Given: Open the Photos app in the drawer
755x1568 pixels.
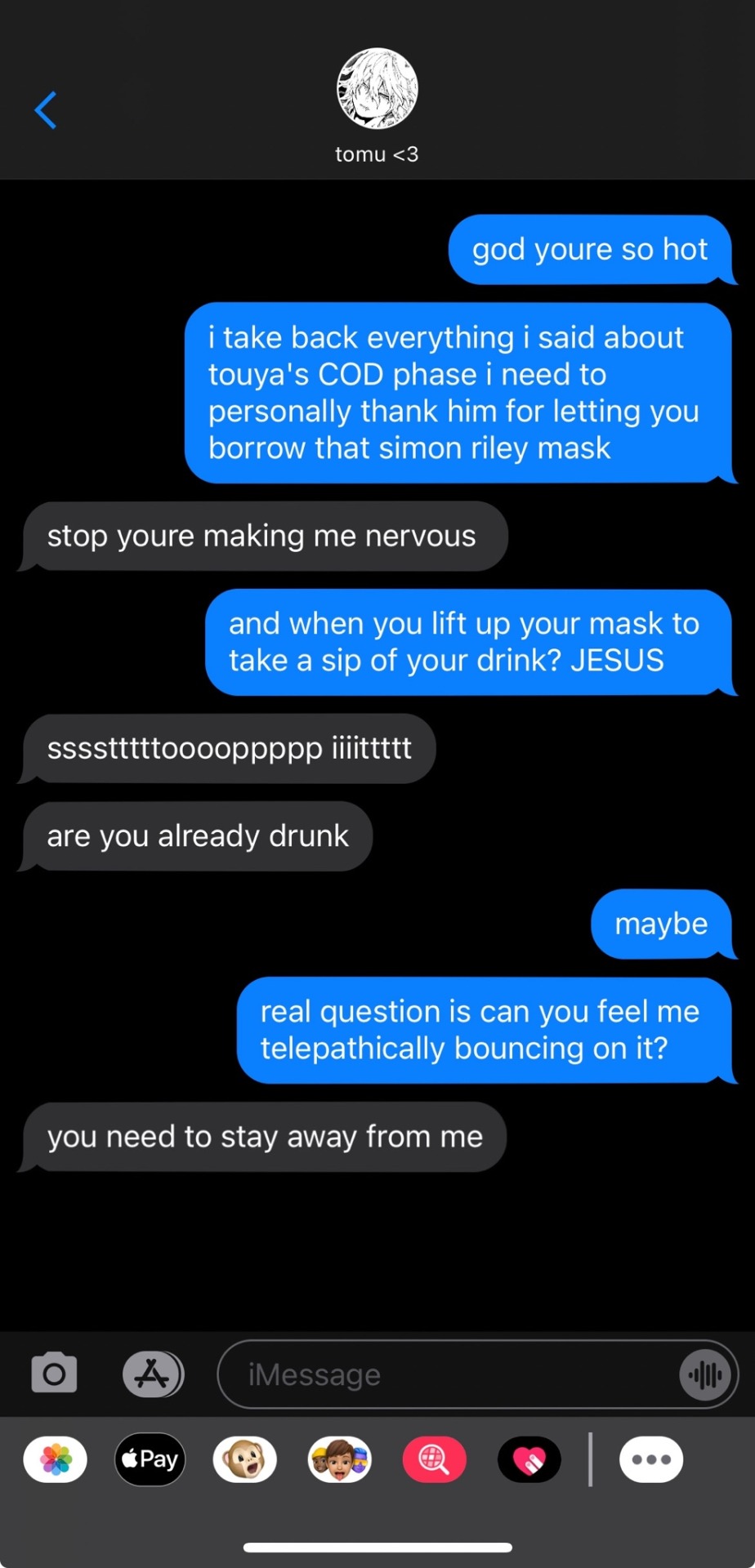Looking at the screenshot, I should [56, 1459].
